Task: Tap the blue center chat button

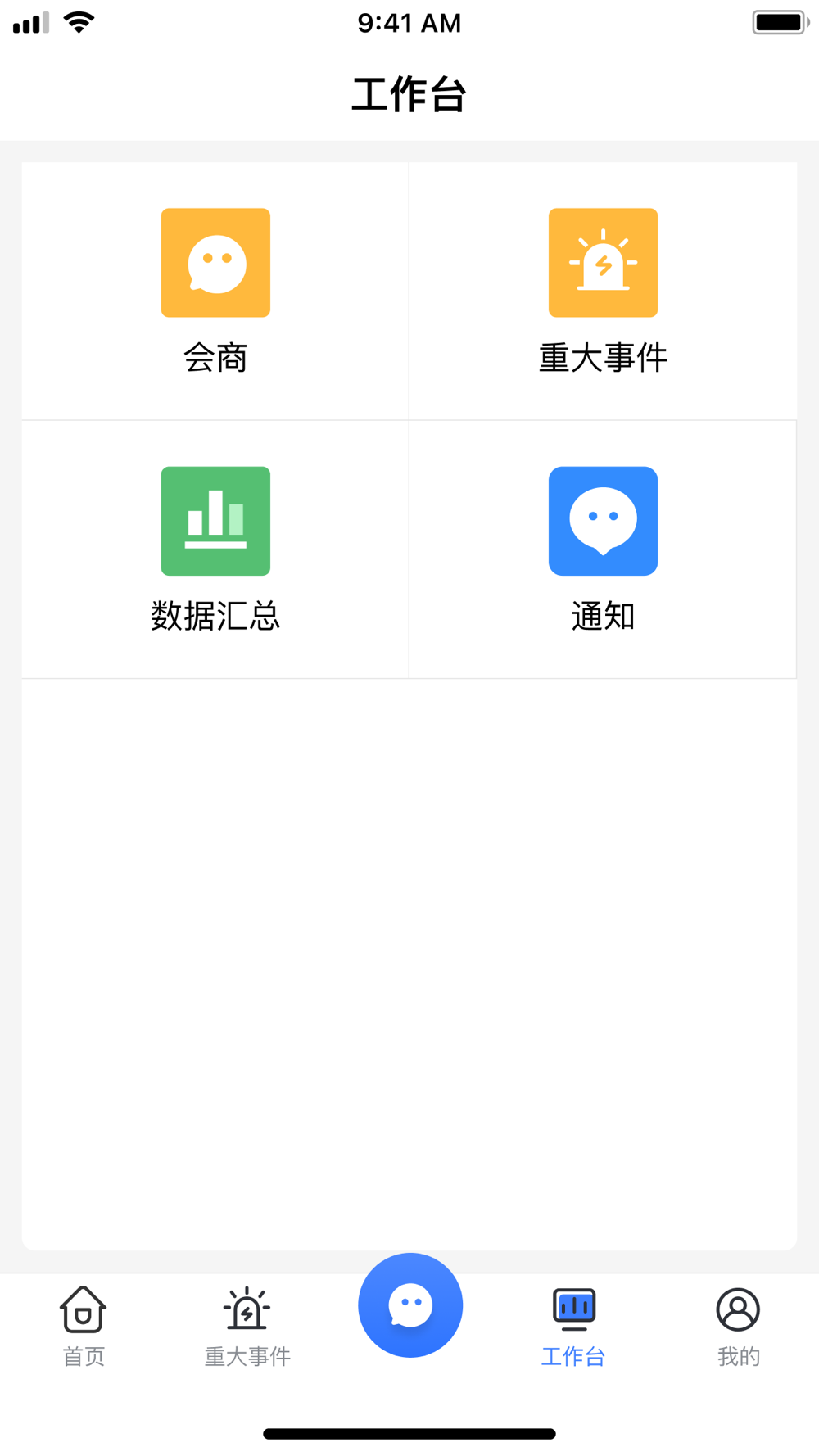Action: coord(410,1305)
